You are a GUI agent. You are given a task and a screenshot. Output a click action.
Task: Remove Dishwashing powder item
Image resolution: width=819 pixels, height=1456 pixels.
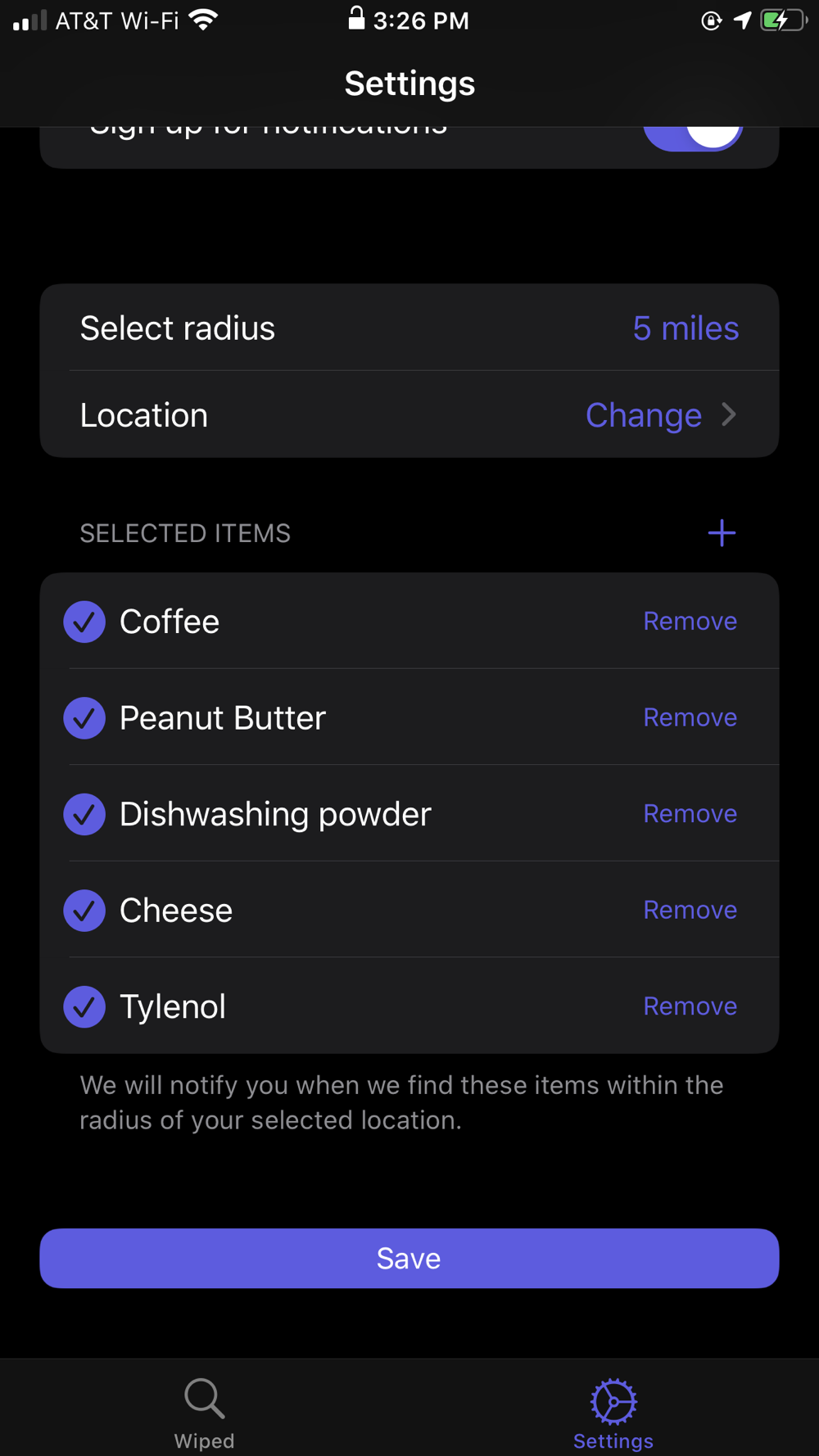tap(690, 814)
